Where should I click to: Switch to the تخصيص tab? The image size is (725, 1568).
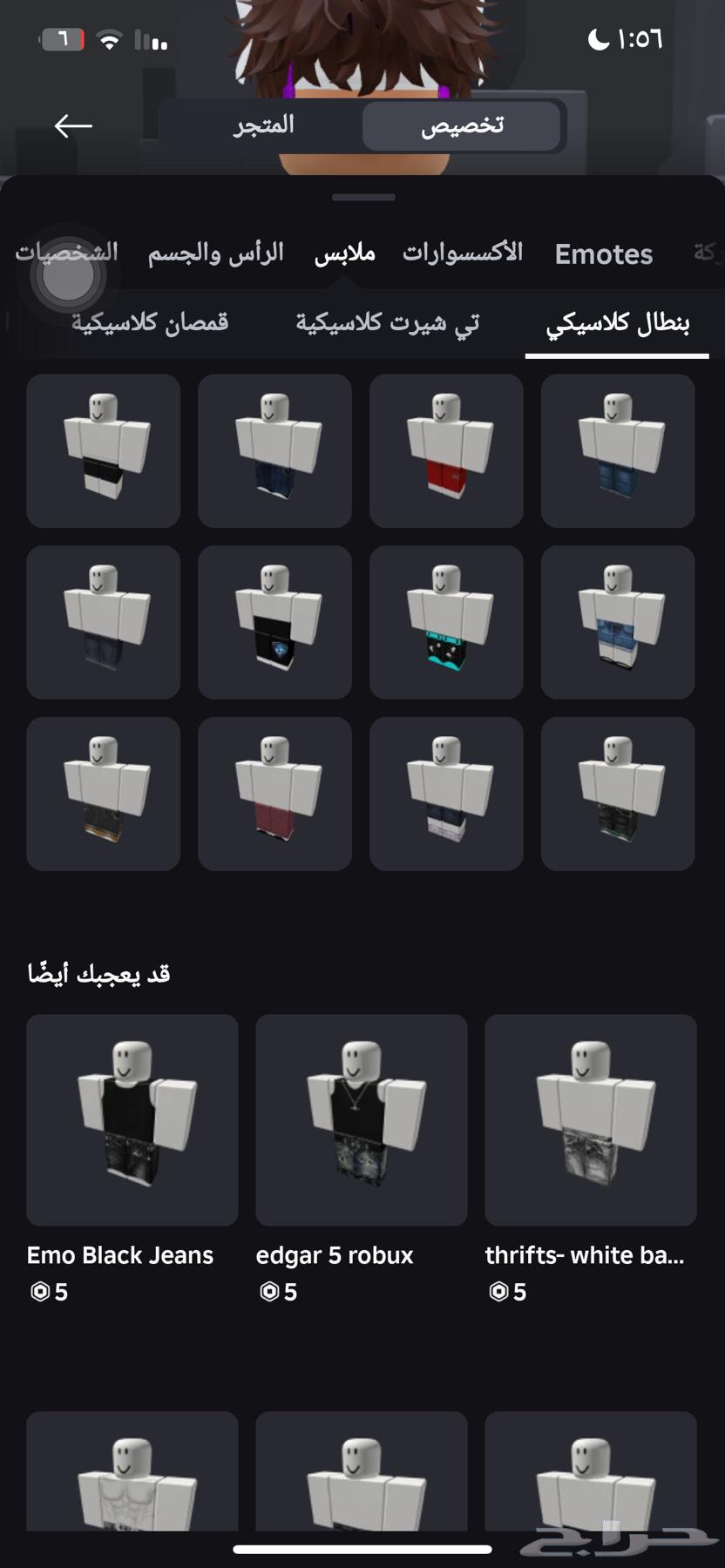coord(462,126)
